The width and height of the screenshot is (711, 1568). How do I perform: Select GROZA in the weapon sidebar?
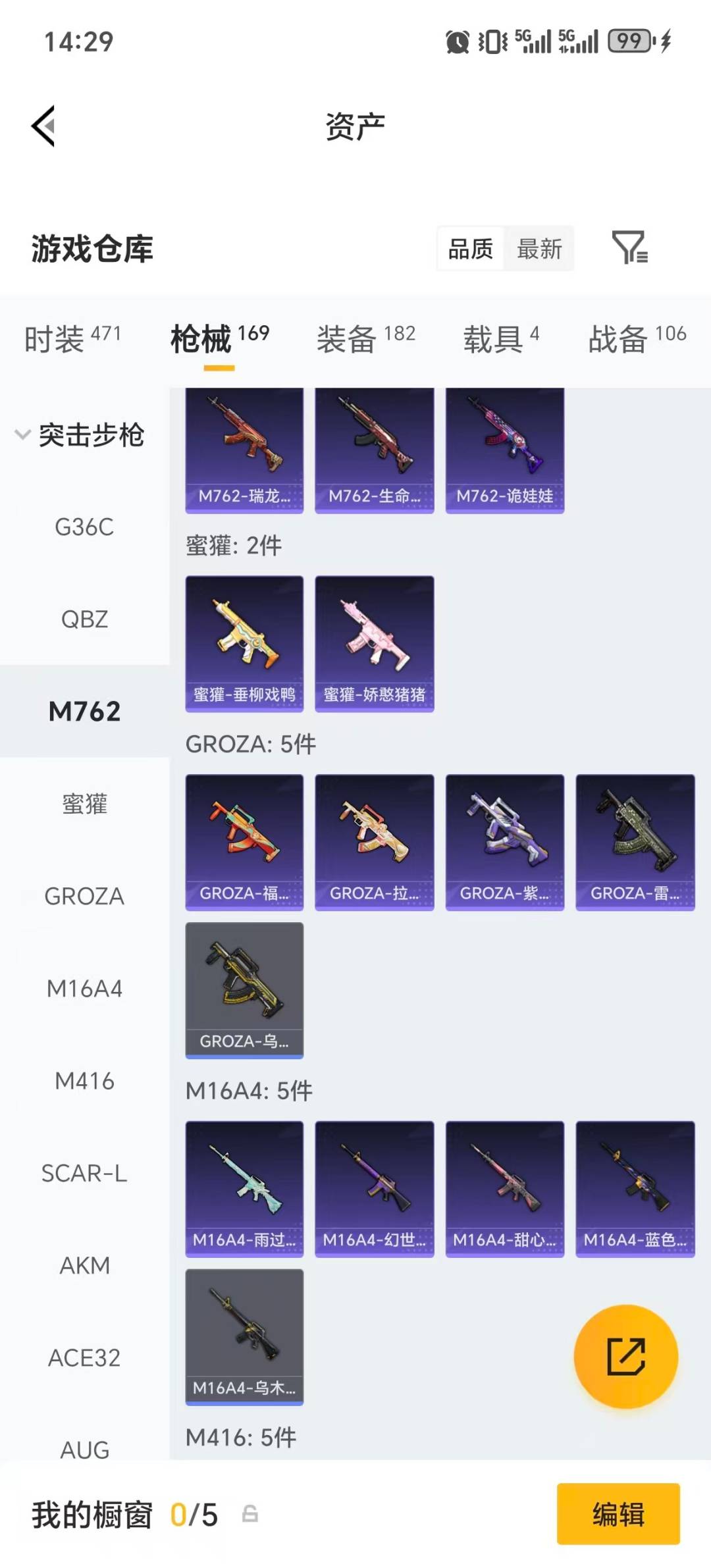pos(84,897)
